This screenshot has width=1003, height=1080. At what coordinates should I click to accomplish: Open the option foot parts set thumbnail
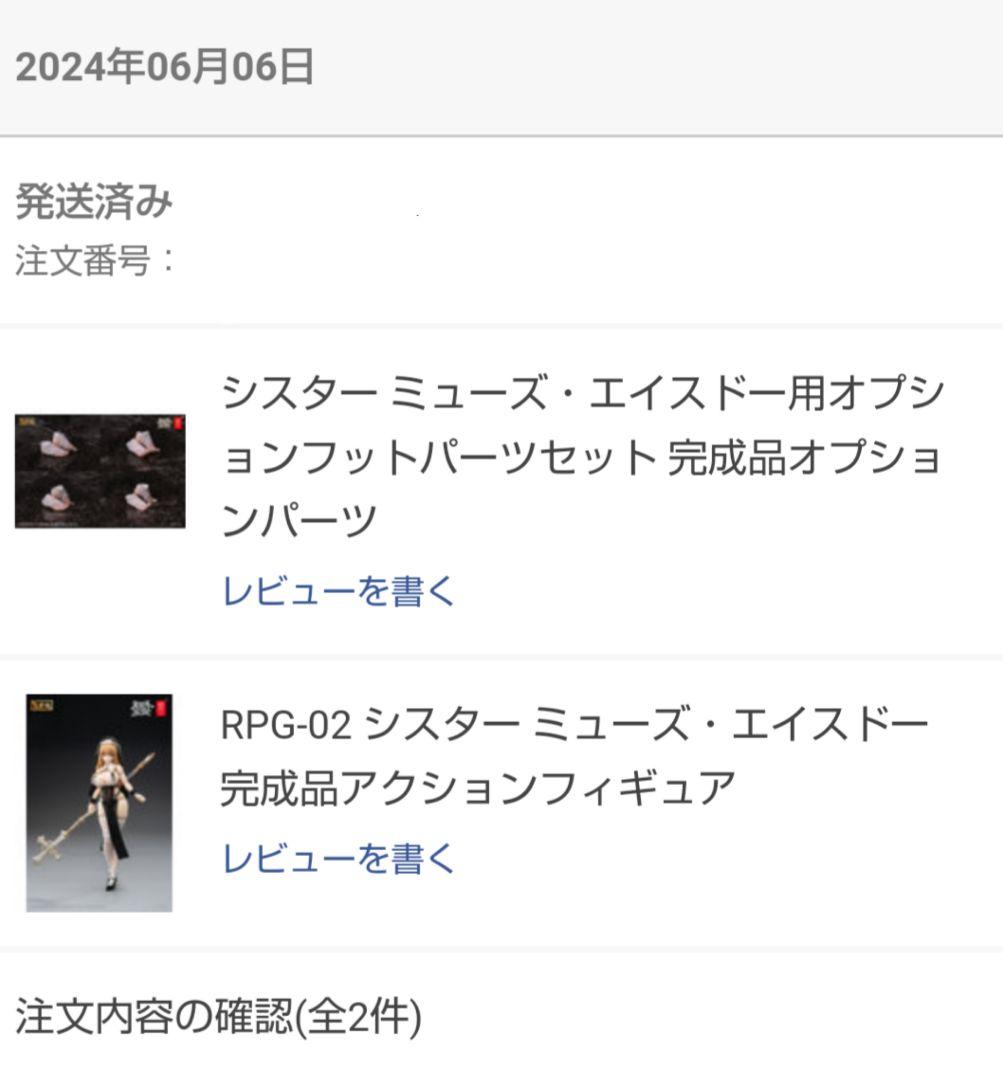[x=100, y=471]
